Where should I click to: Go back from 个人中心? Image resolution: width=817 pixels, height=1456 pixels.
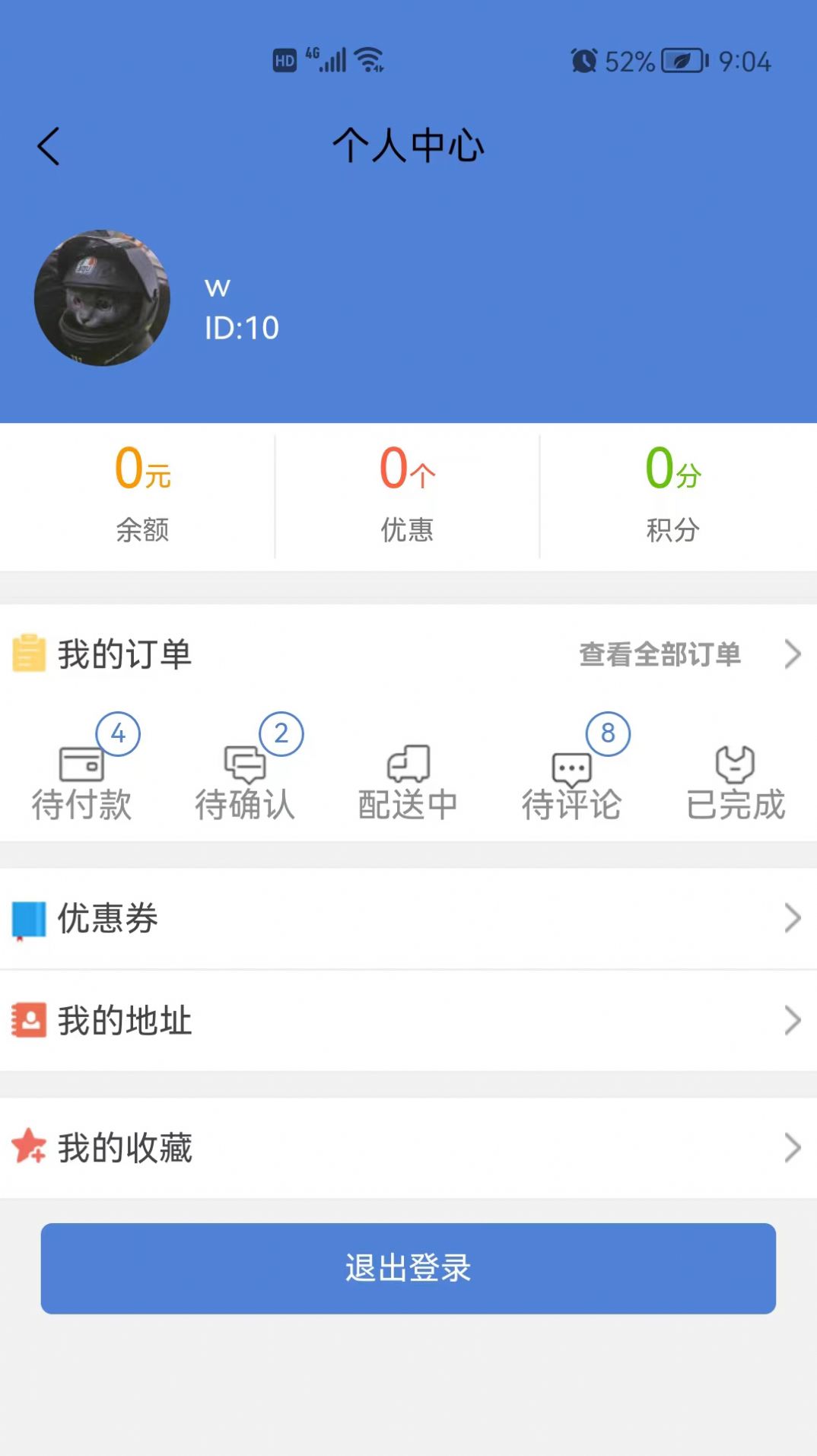tap(49, 146)
